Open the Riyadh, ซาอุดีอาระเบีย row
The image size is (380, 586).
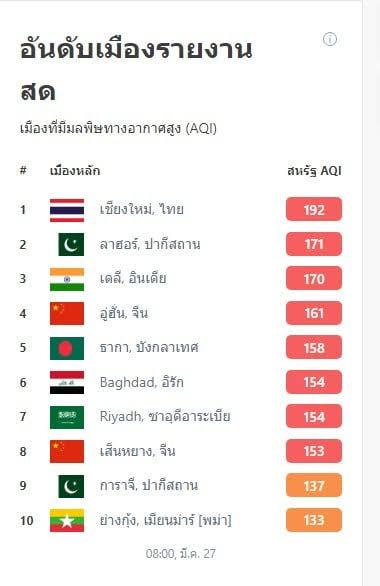pos(181,417)
